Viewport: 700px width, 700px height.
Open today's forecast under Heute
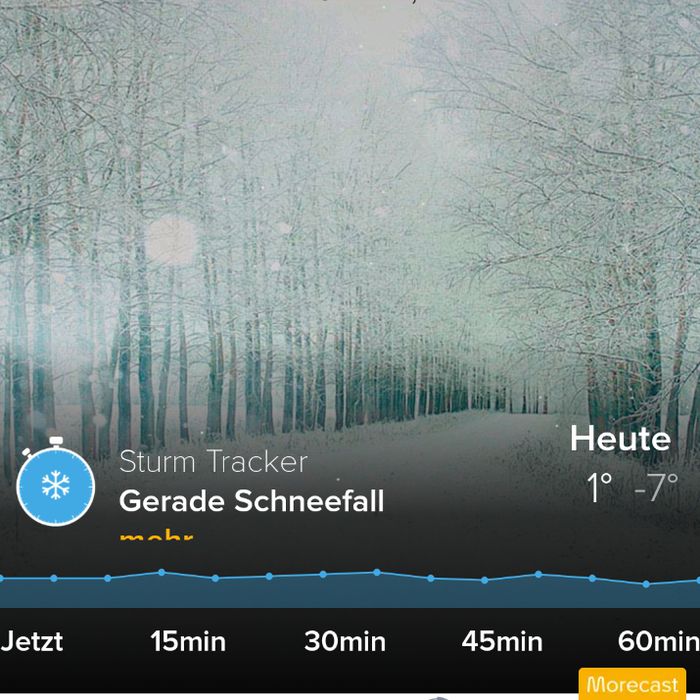pyautogui.click(x=622, y=463)
